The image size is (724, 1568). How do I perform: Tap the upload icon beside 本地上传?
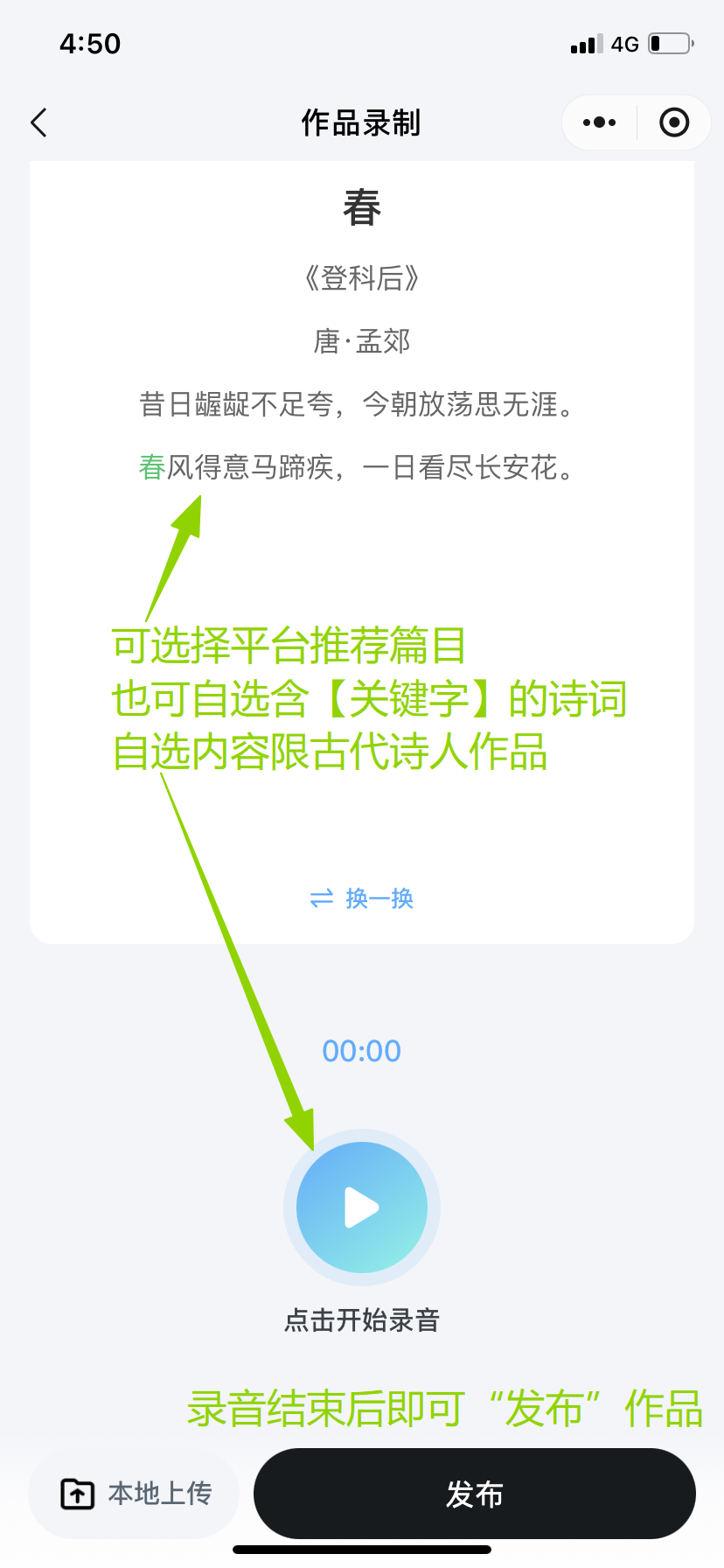(x=79, y=1494)
